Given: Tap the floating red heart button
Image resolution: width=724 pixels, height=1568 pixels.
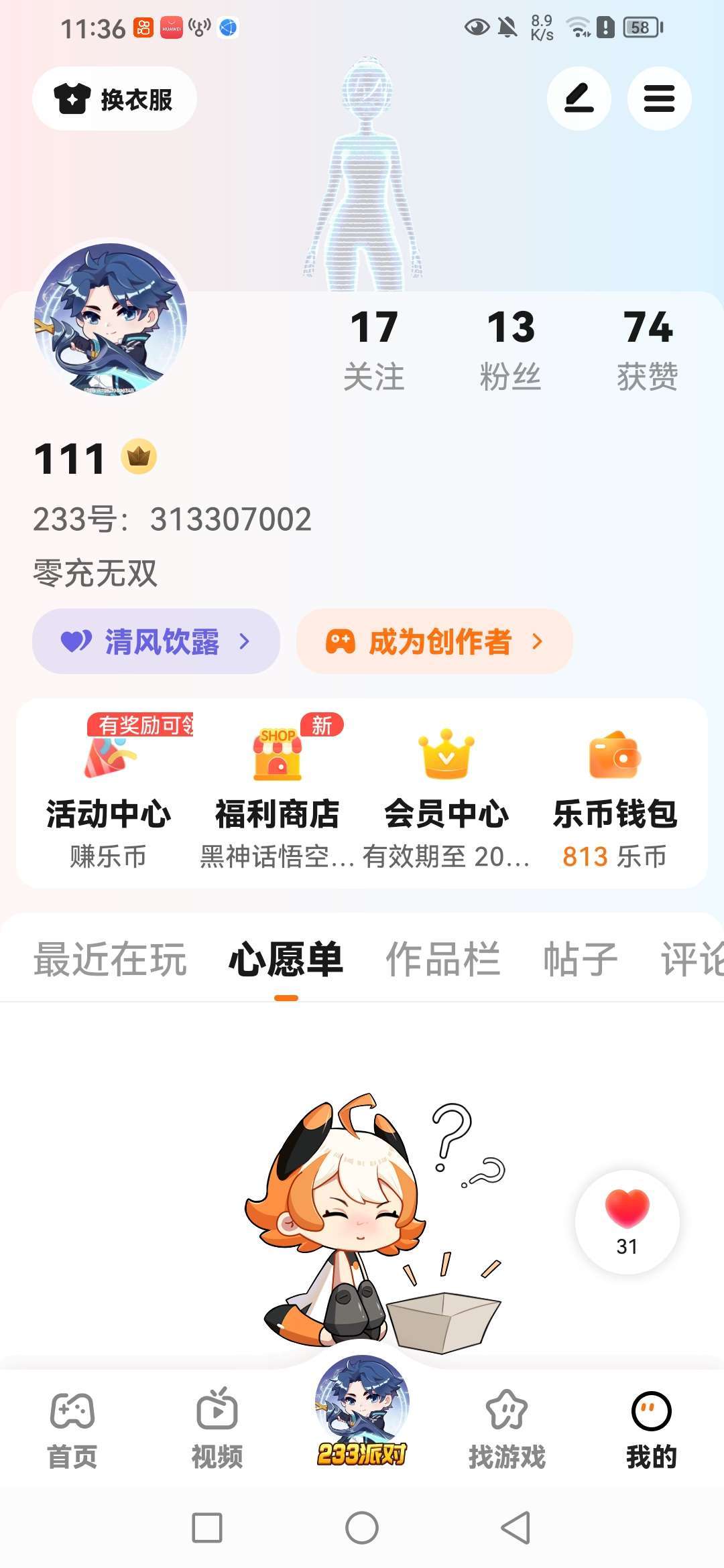Looking at the screenshot, I should 627,1221.
